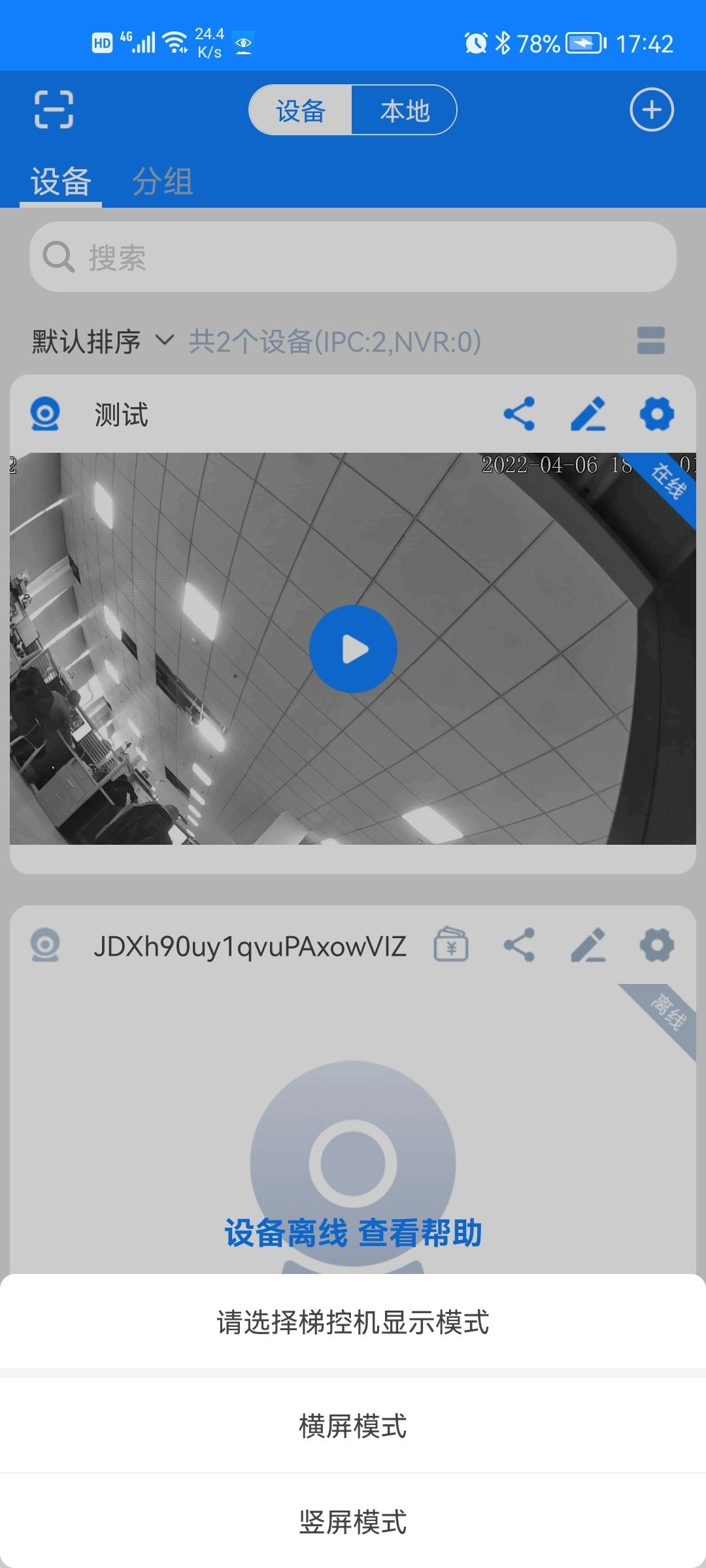Viewport: 706px width, 1568px height.
Task: Edit the JDXh90uy1qvuPAxowVIZ device name
Action: pyautogui.click(x=588, y=945)
